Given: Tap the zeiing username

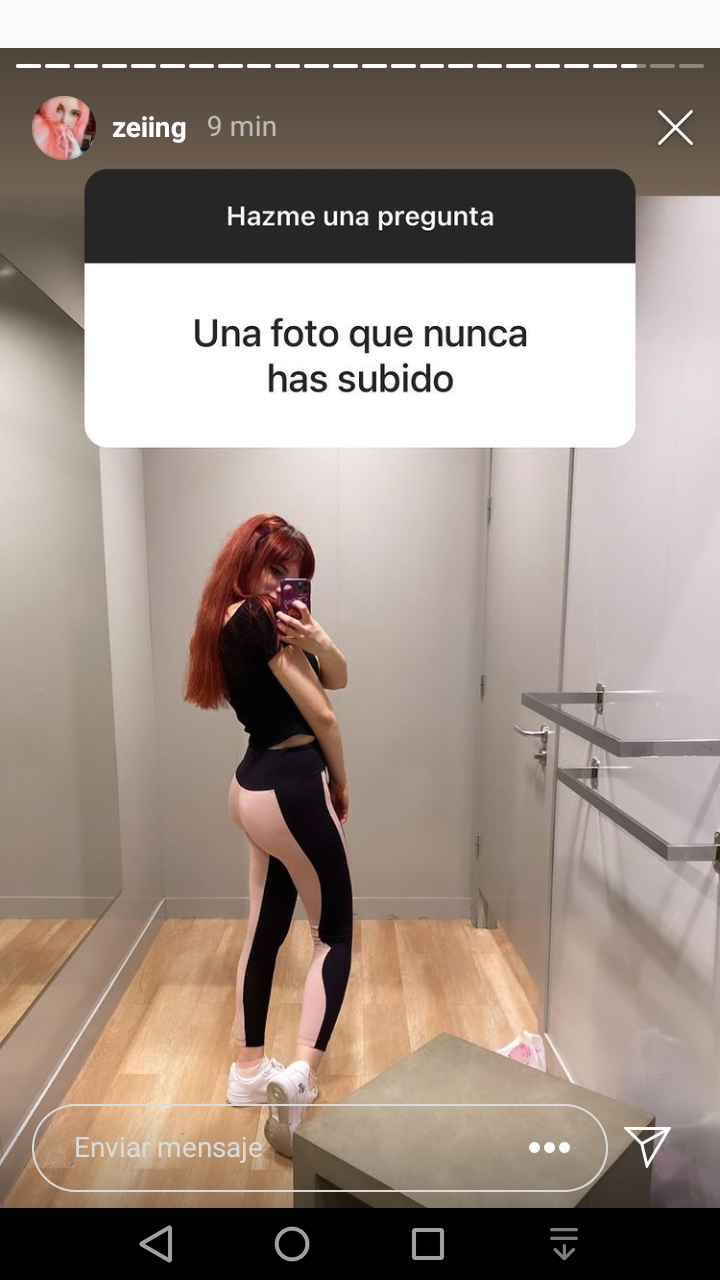Looking at the screenshot, I should click(149, 128).
